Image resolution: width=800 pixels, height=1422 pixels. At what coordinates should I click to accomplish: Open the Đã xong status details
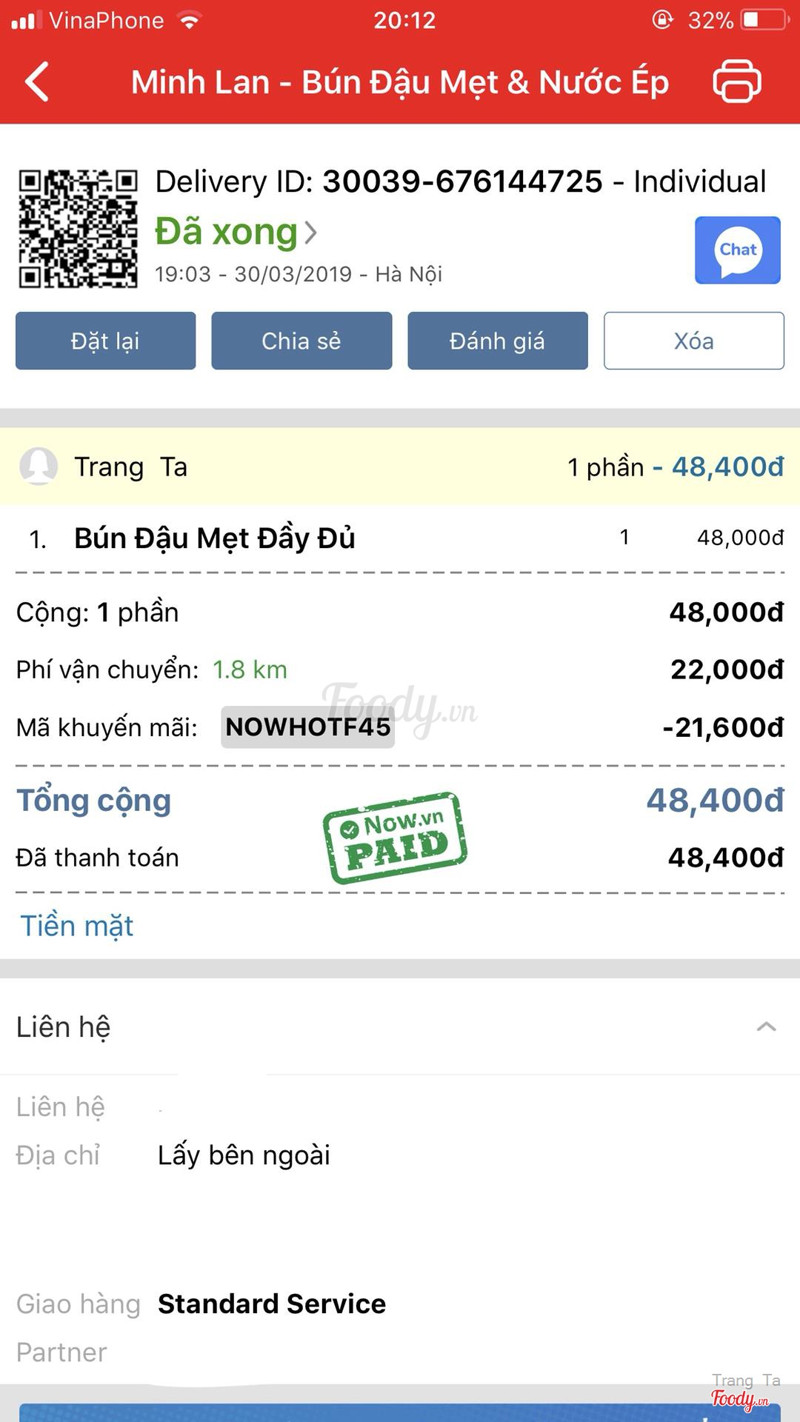tap(236, 233)
